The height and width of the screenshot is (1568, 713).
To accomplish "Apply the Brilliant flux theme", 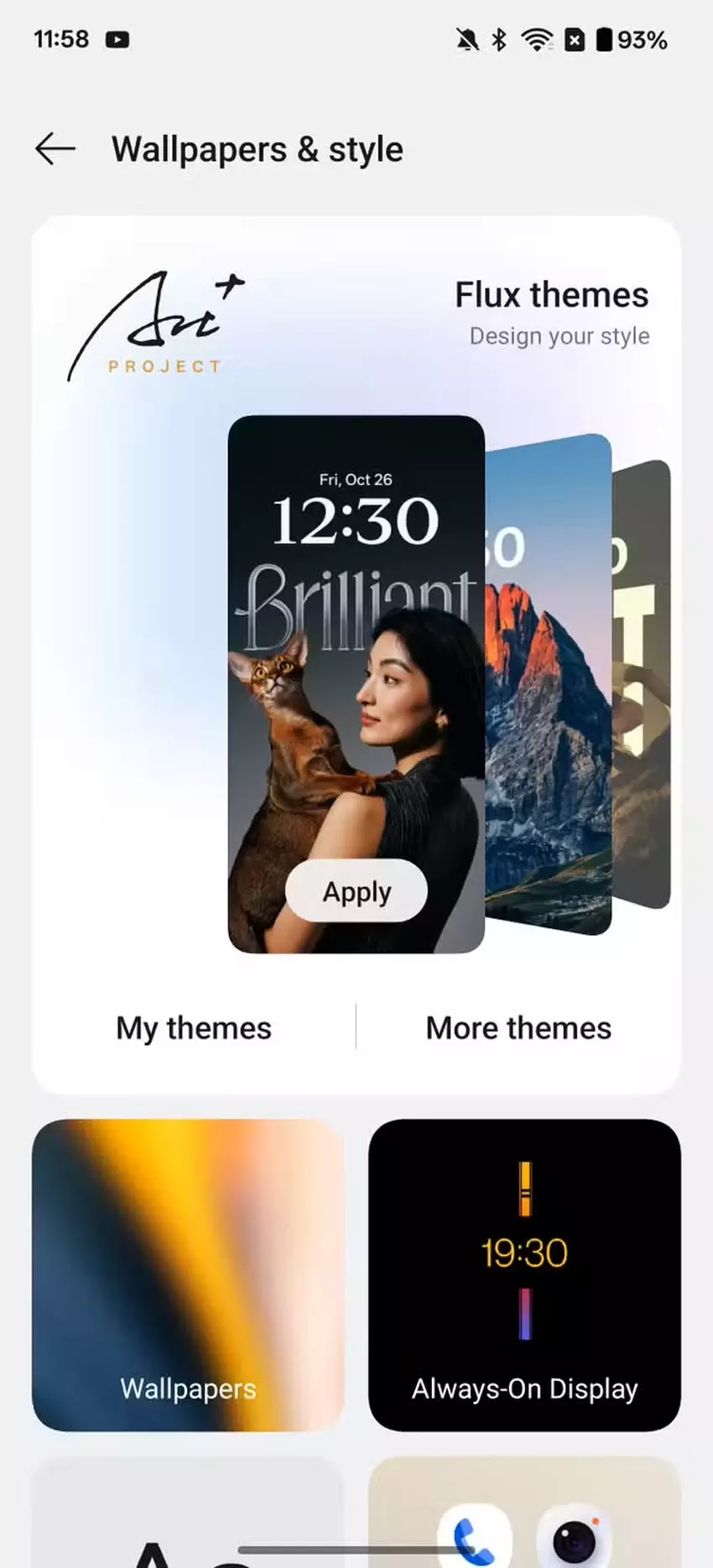I will tap(356, 891).
